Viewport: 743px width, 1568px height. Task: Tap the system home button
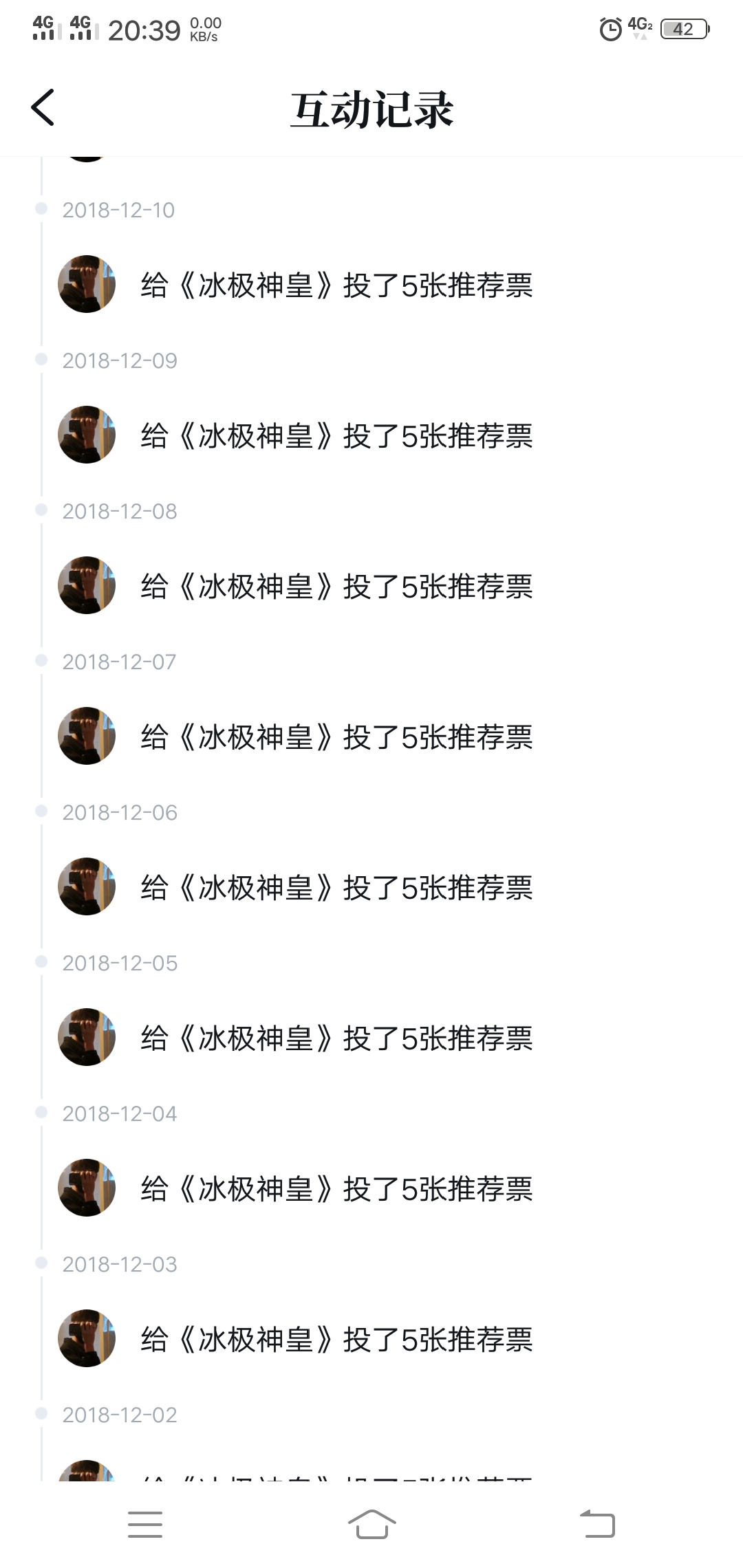click(x=371, y=1524)
